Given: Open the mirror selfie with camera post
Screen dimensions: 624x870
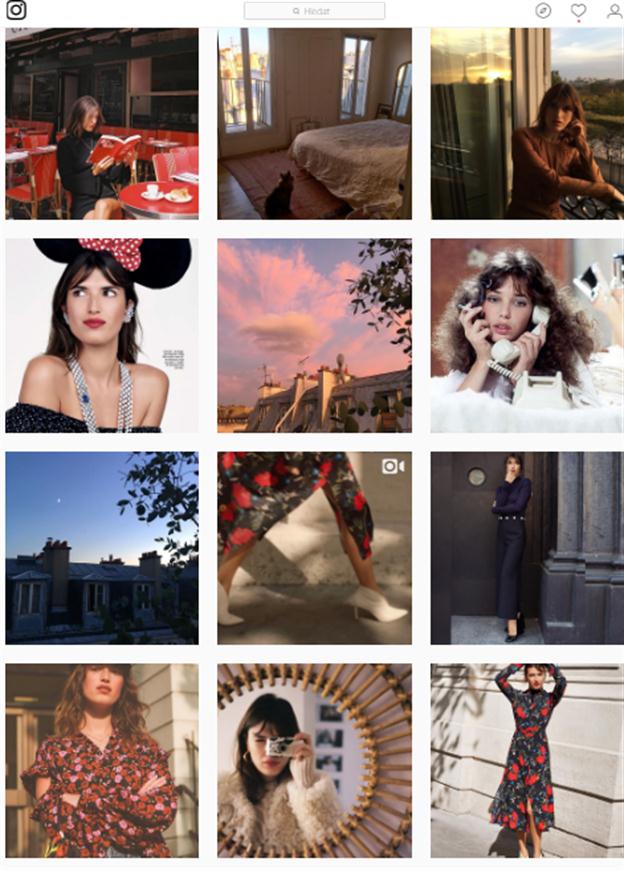Looking at the screenshot, I should [314, 760].
